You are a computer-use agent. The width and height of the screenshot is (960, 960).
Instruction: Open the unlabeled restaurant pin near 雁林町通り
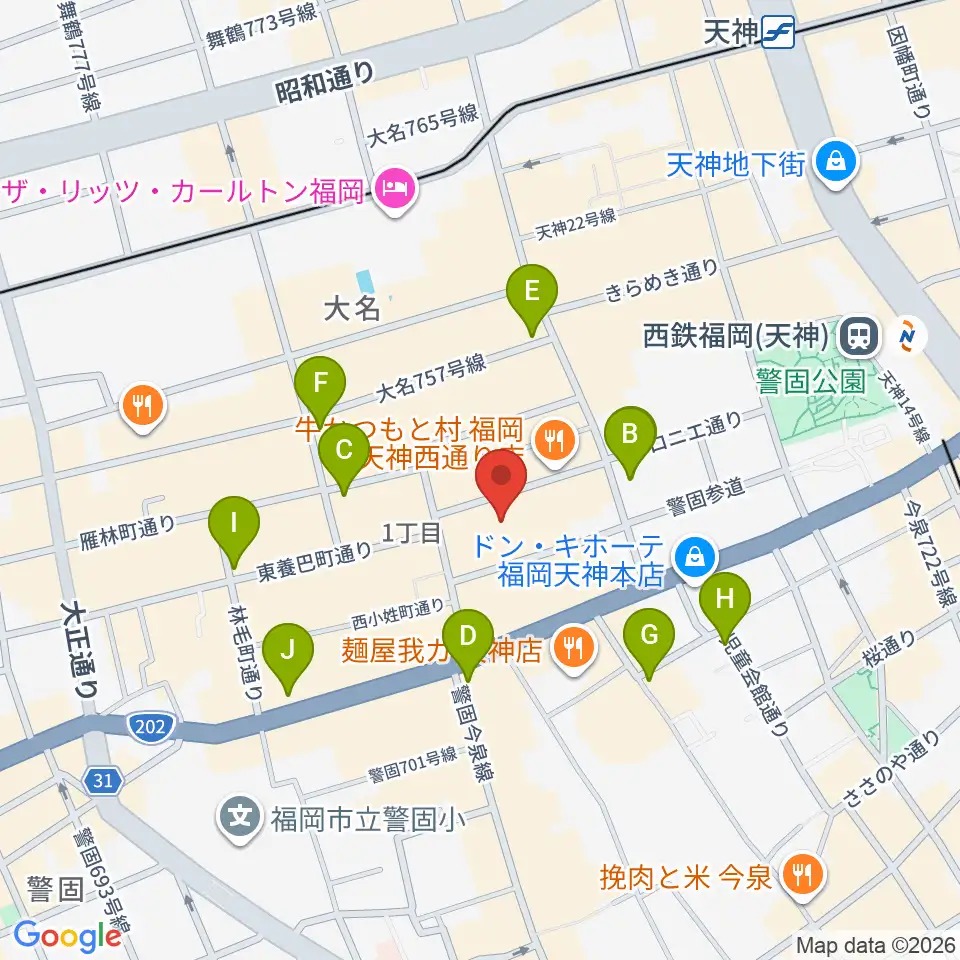(143, 407)
